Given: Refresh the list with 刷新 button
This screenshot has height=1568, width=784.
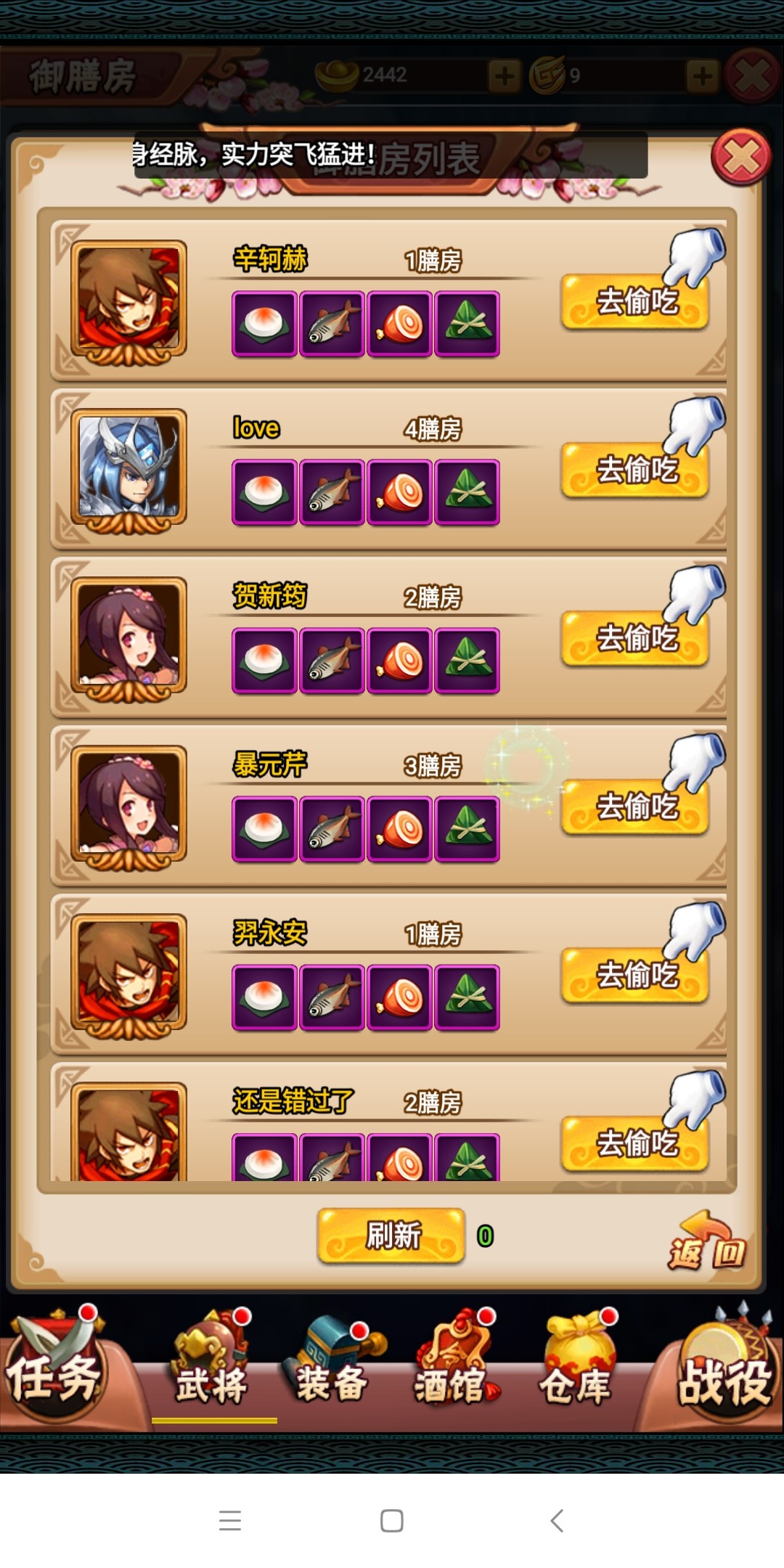Looking at the screenshot, I should 391,1236.
